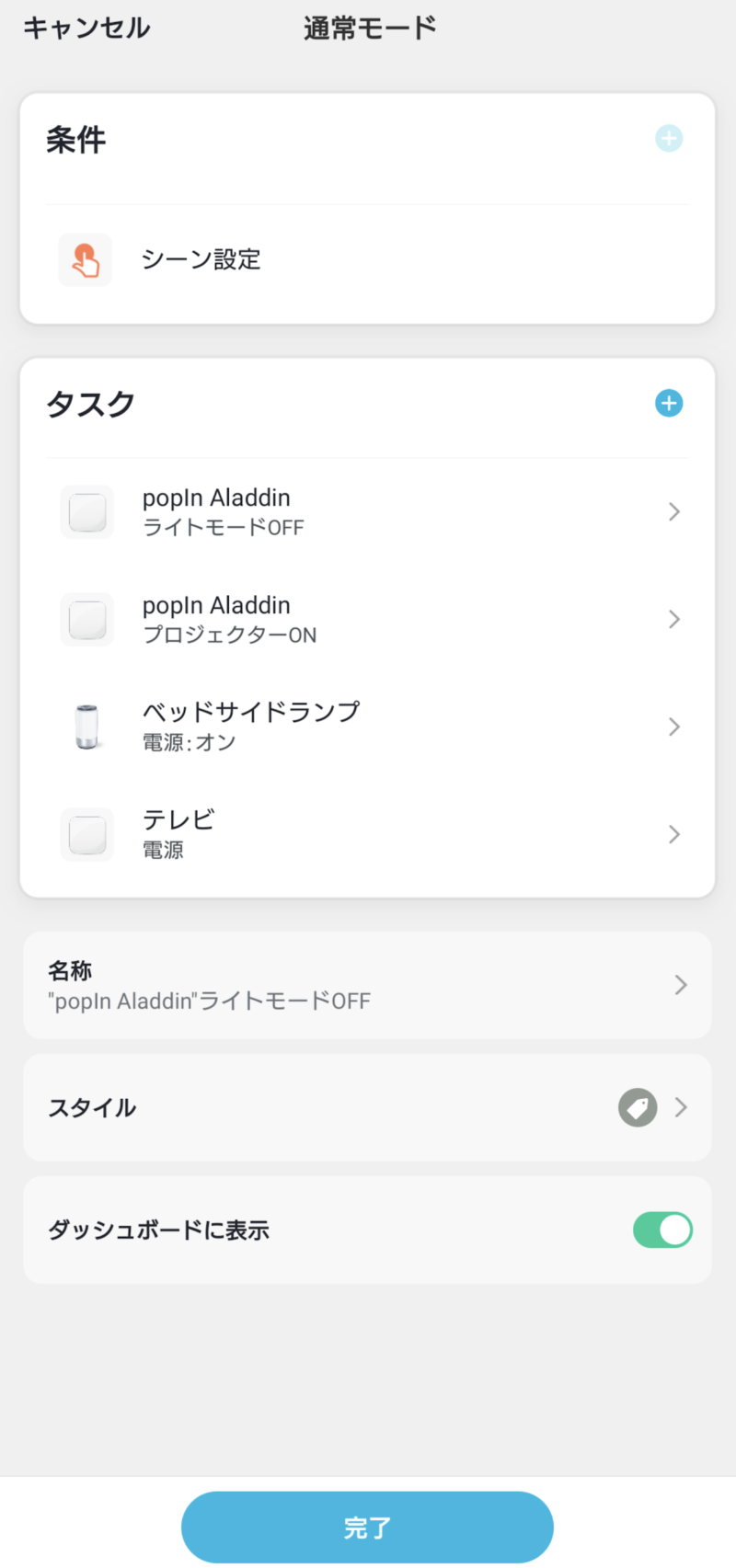Viewport: 736px width, 1568px height.
Task: Tap キャンセル to cancel editing
Action: 86,29
